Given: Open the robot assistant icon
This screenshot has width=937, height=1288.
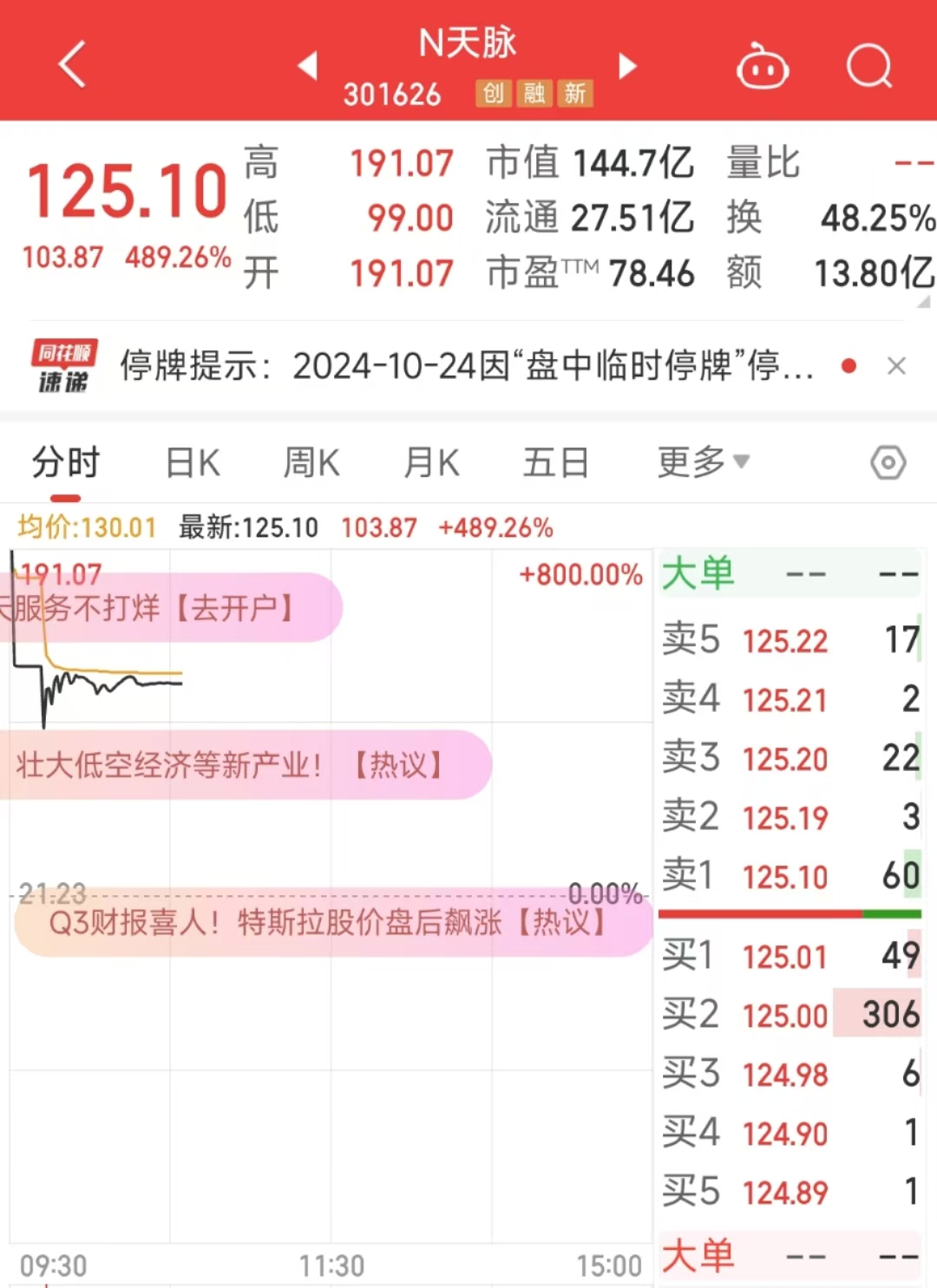Looking at the screenshot, I should (762, 66).
